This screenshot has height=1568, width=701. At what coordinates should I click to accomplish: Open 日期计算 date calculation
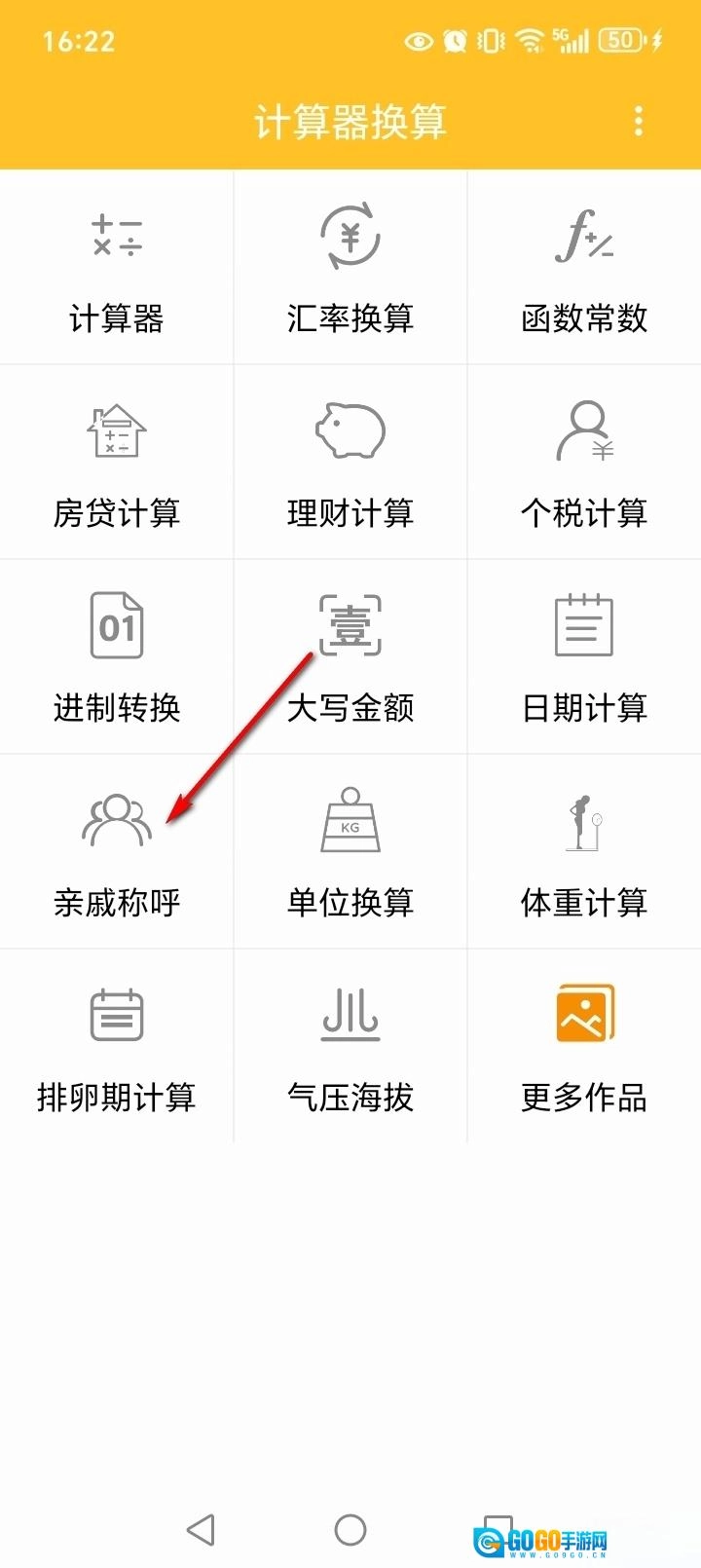pos(584,657)
